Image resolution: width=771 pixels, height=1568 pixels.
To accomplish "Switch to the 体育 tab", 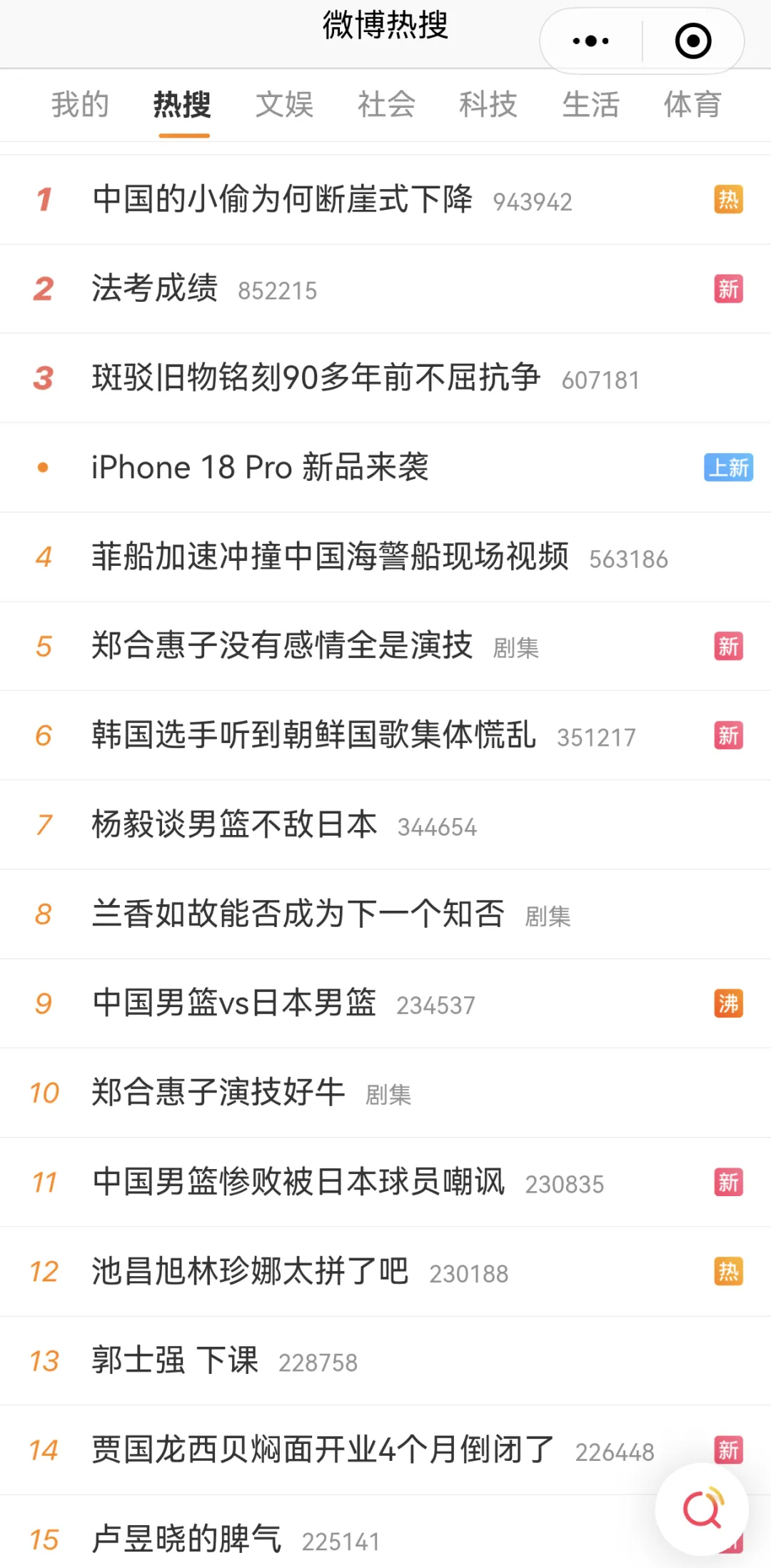I will pyautogui.click(x=692, y=104).
